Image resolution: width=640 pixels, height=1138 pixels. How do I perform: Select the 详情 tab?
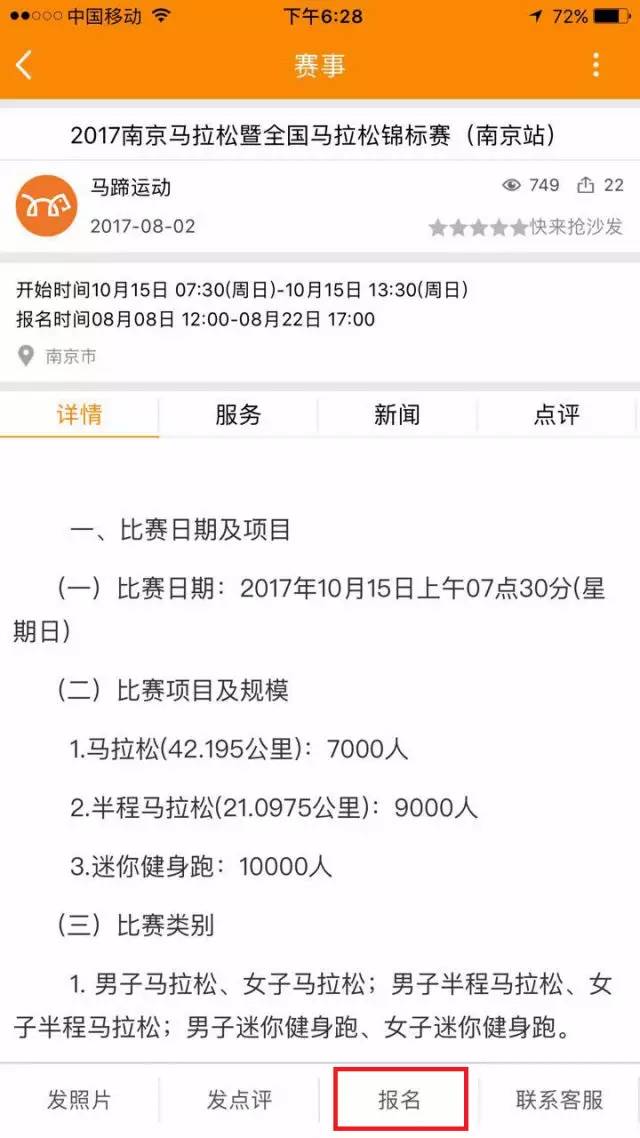[79, 415]
